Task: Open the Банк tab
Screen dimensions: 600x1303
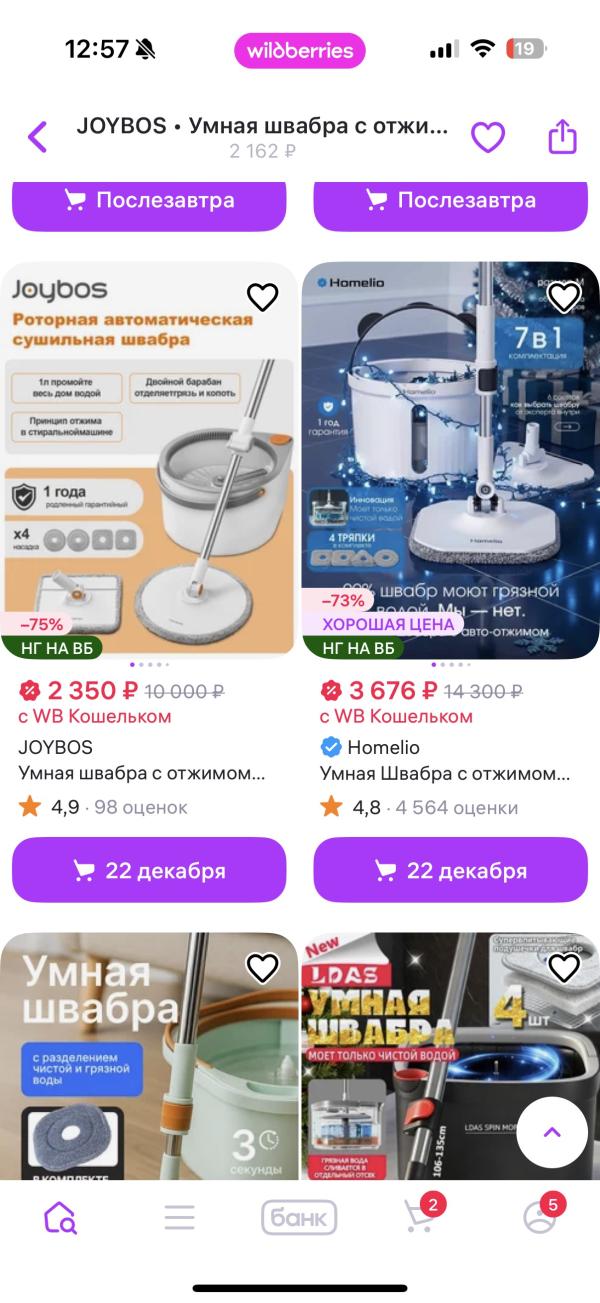Action: 299,1217
